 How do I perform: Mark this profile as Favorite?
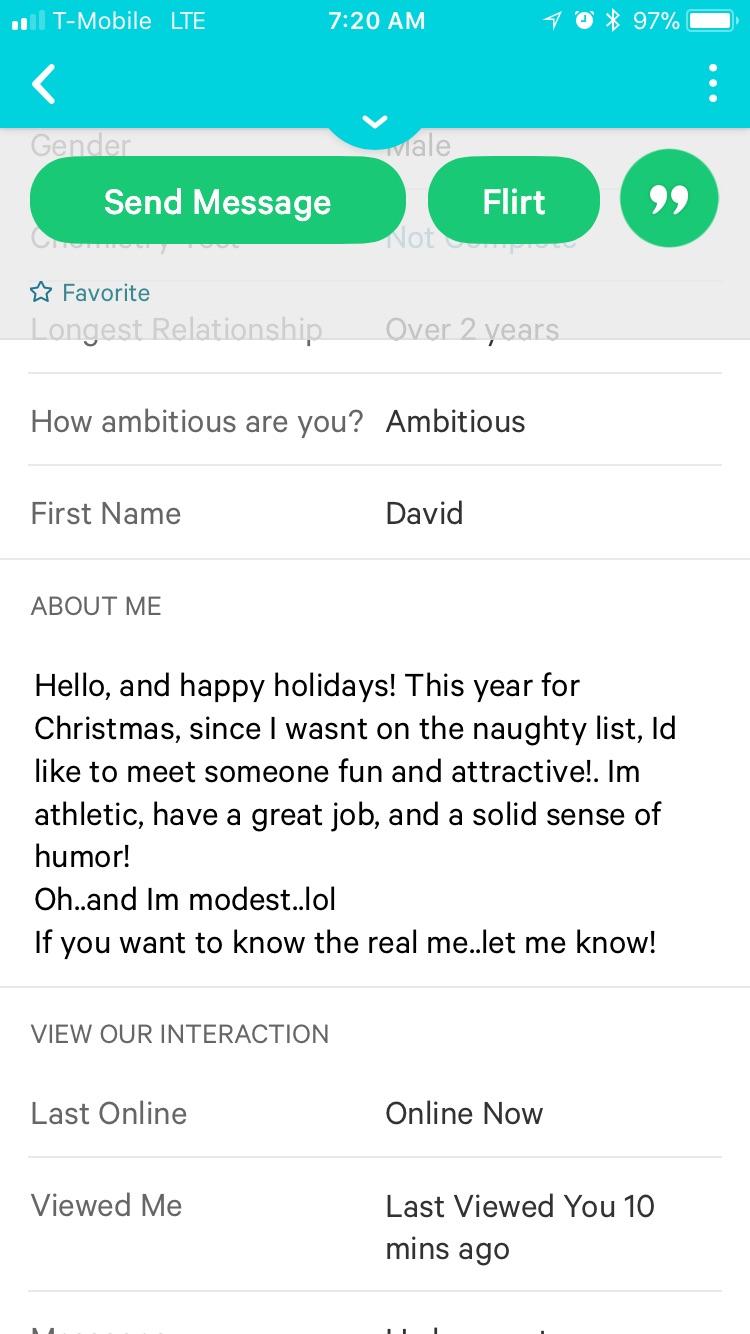tap(91, 293)
